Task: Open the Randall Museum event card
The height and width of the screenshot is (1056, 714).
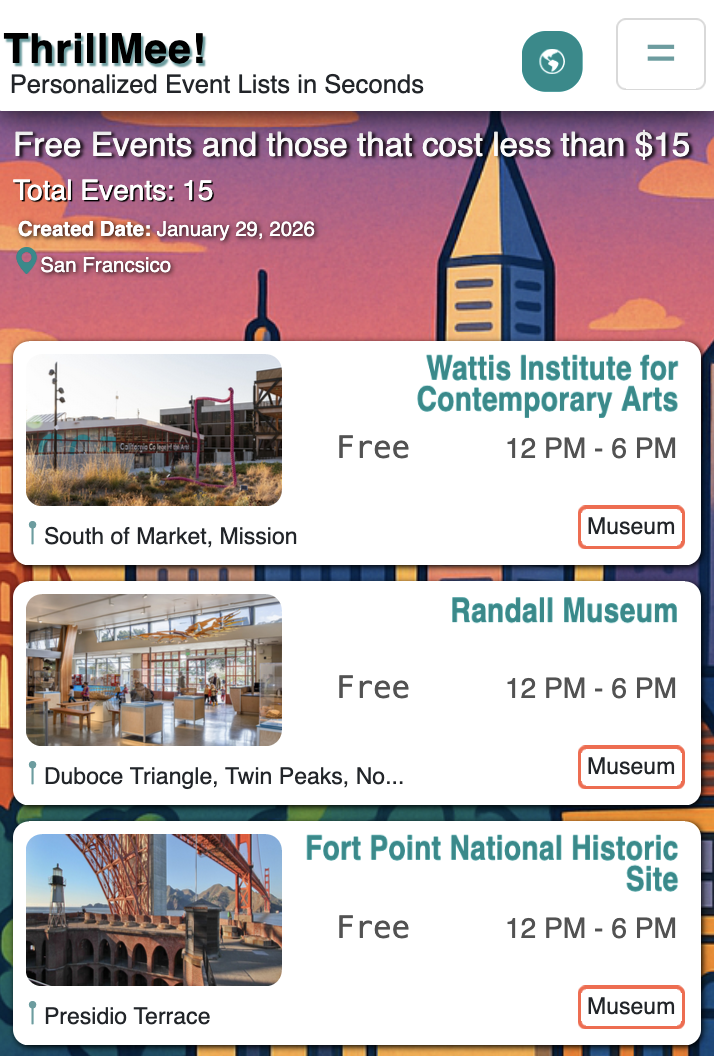Action: 564,611
